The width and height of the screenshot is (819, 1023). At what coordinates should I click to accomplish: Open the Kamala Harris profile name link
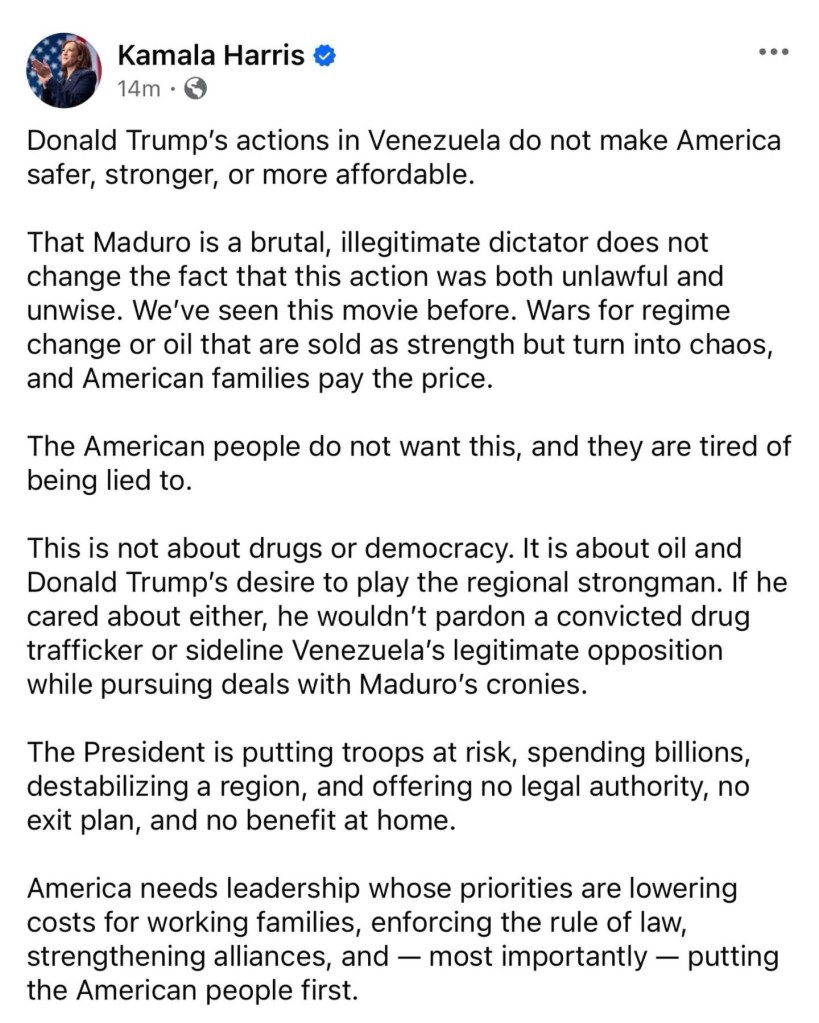[211, 55]
